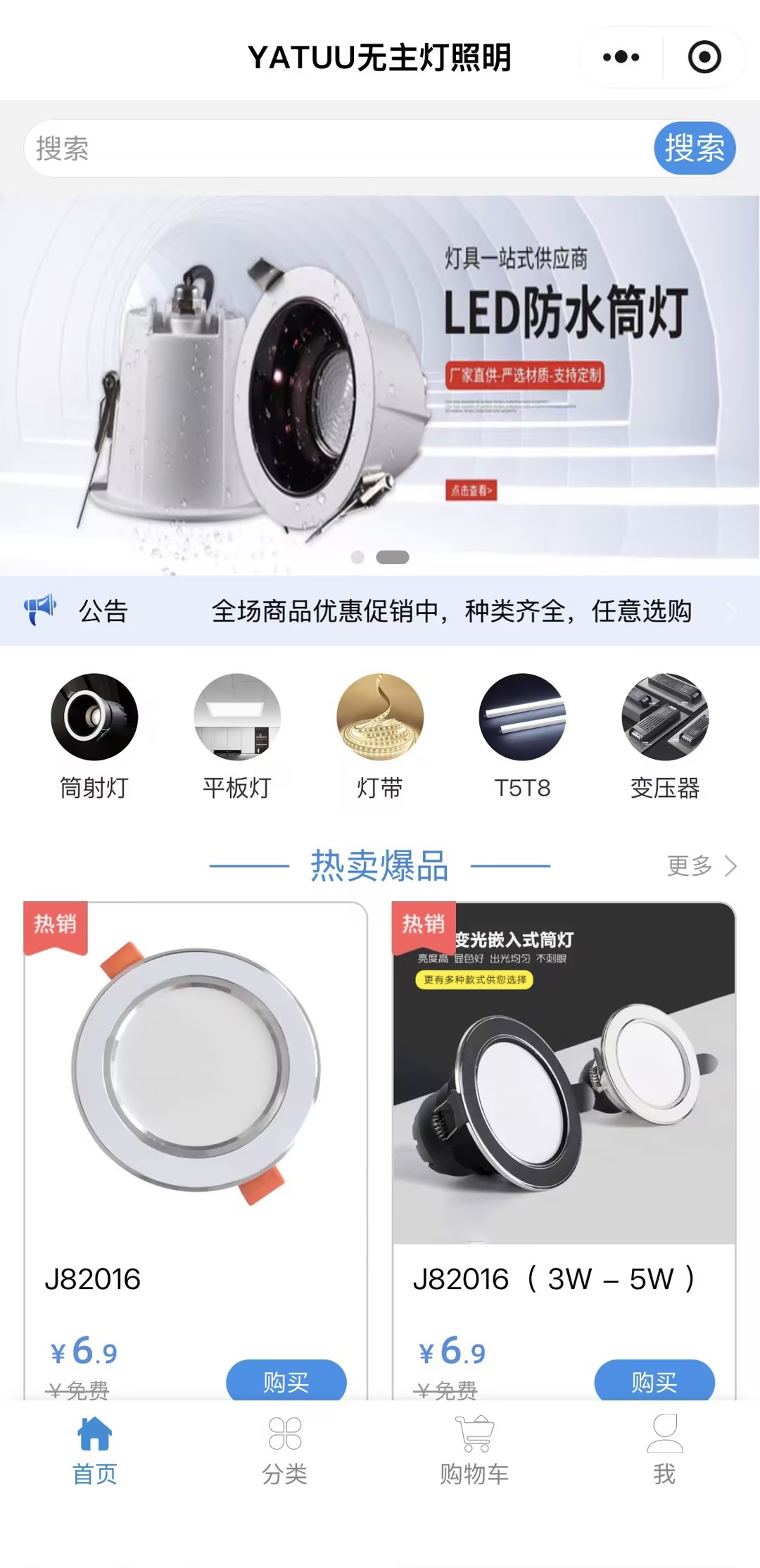Switch to the 分类 tab
The image size is (760, 1568).
[285, 1450]
